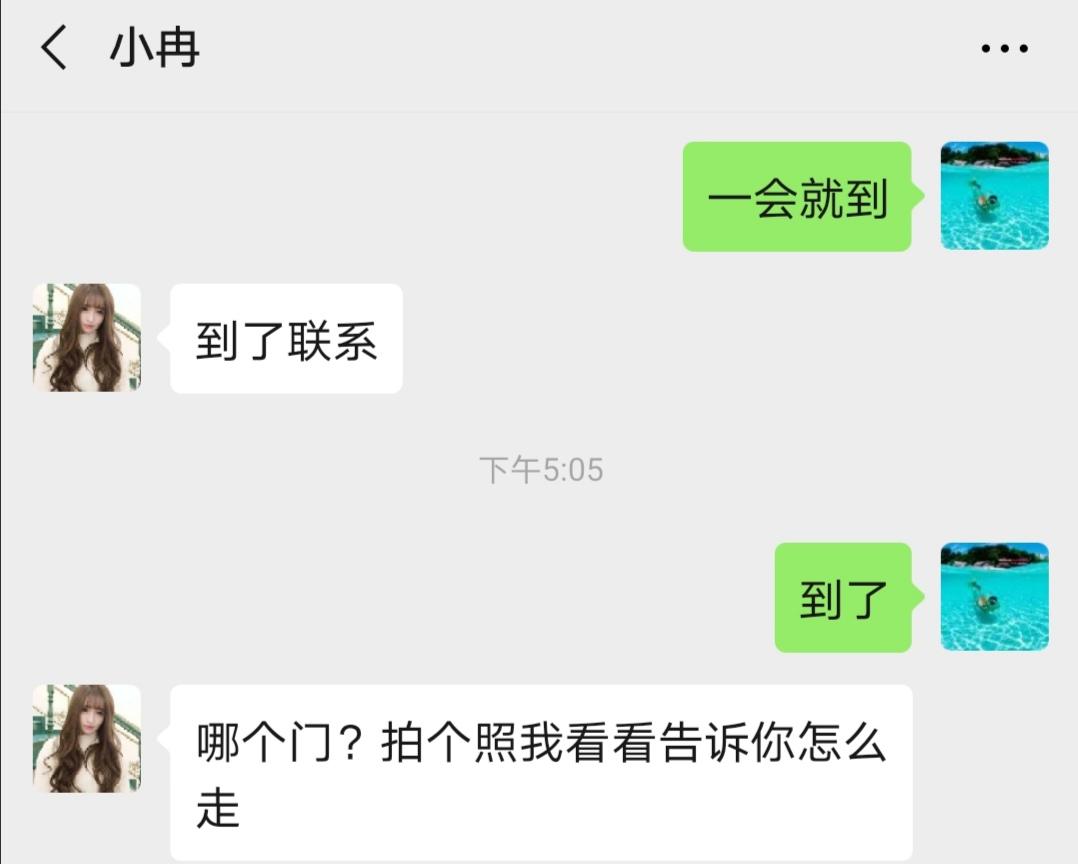Tap my avatar next to "一会就到"
1078x864 pixels.
(x=994, y=196)
